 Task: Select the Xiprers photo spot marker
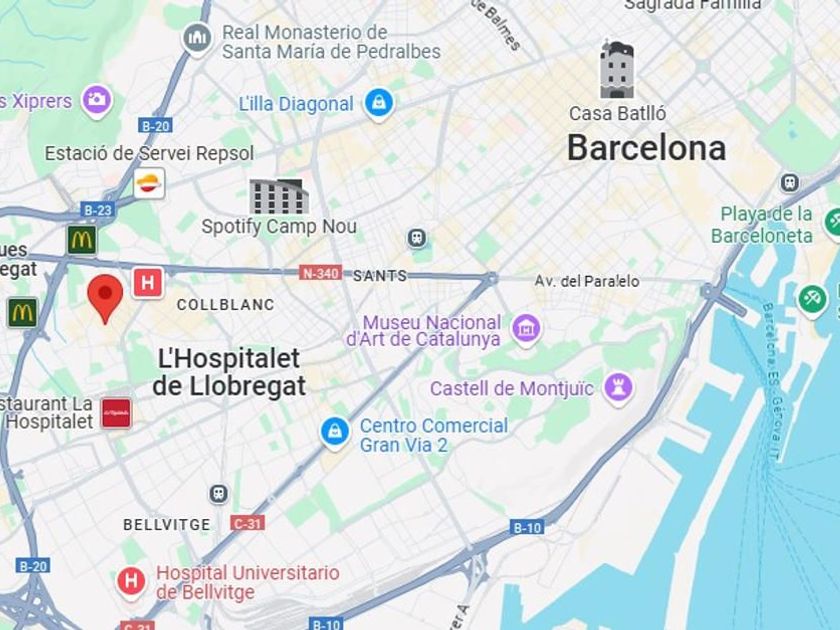[97, 99]
